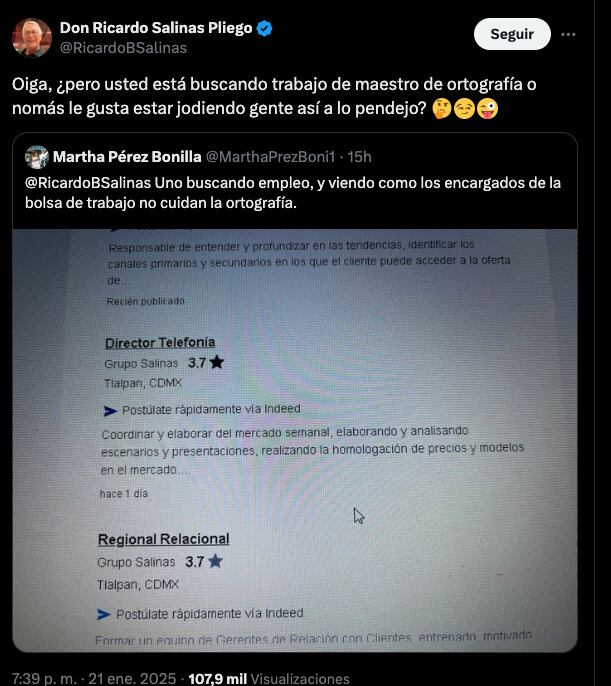
Task: Follow Don Ricardo Salinas Pliego with Seguir
Action: point(511,34)
